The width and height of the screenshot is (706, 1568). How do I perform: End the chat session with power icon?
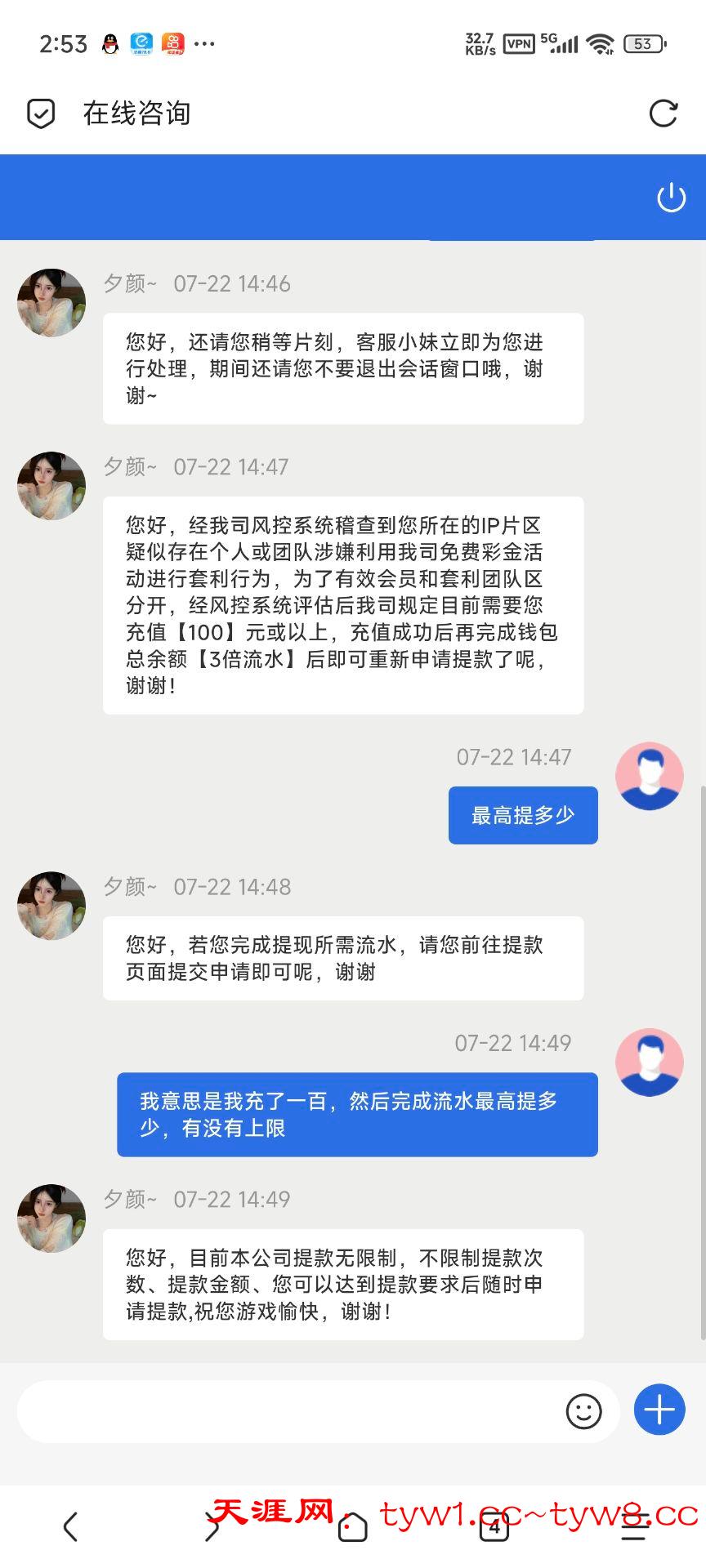(x=671, y=198)
